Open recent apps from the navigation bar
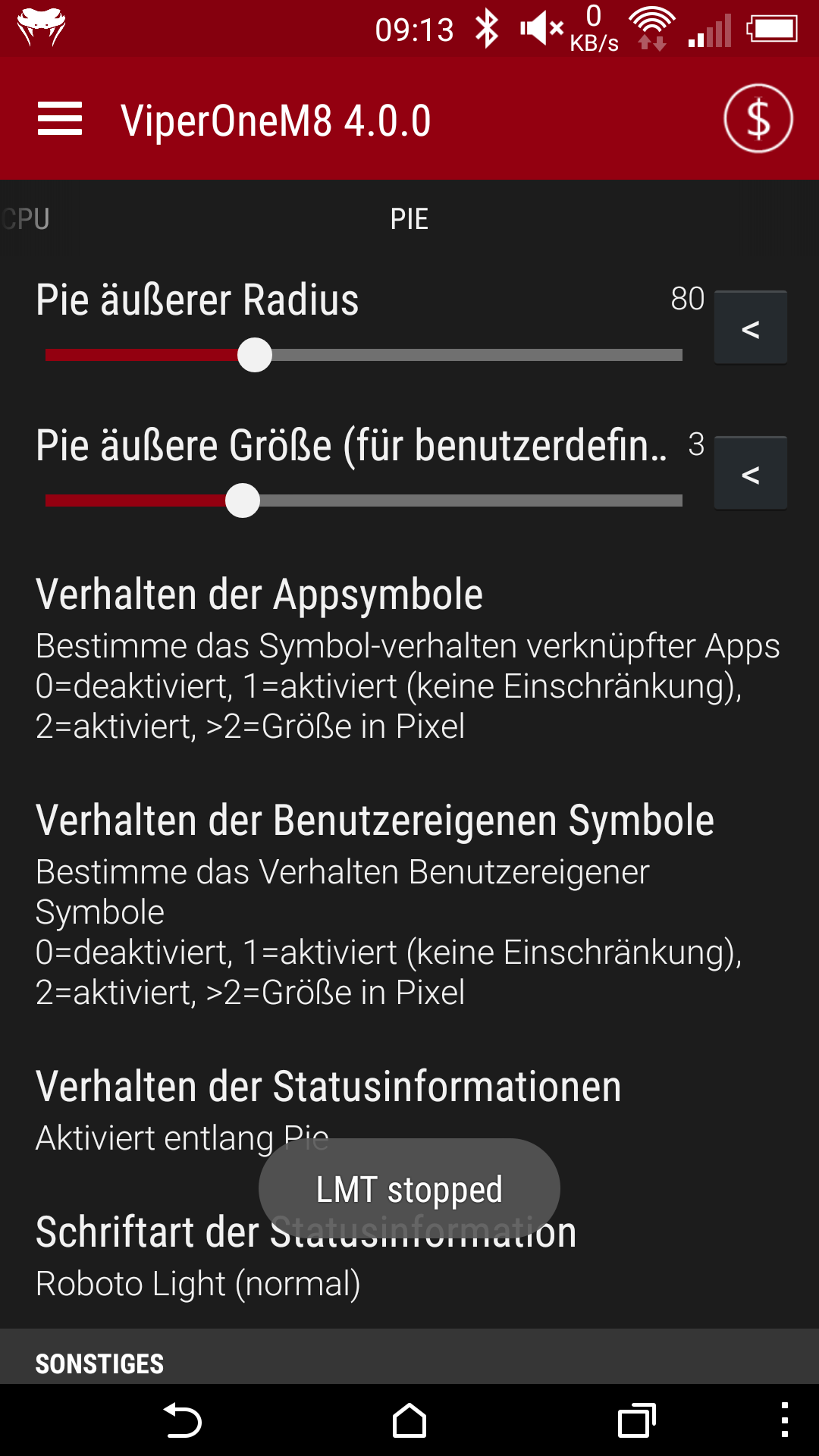This screenshot has height=1456, width=819. point(636,1420)
